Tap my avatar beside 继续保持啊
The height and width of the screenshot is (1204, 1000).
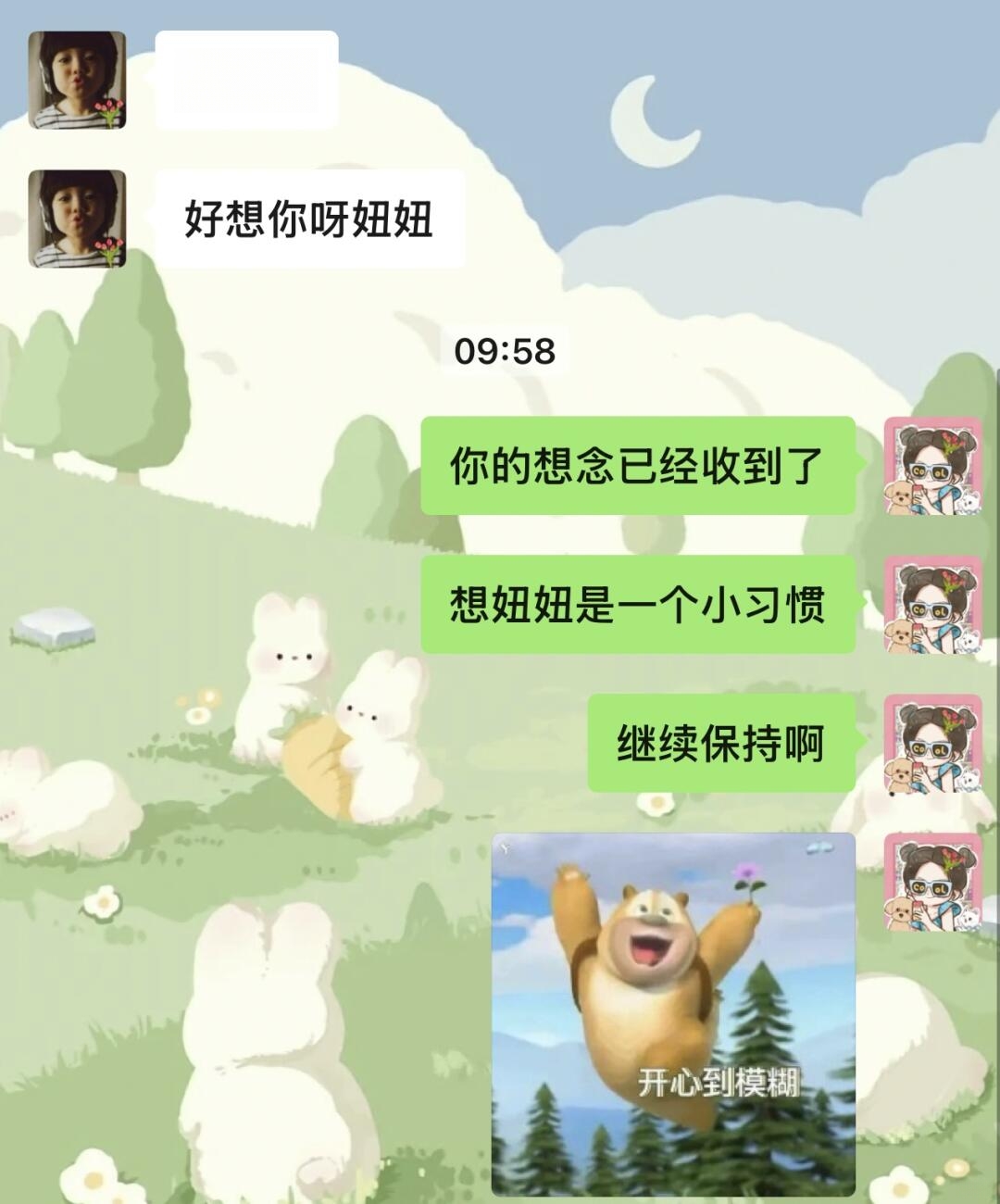coord(932,744)
